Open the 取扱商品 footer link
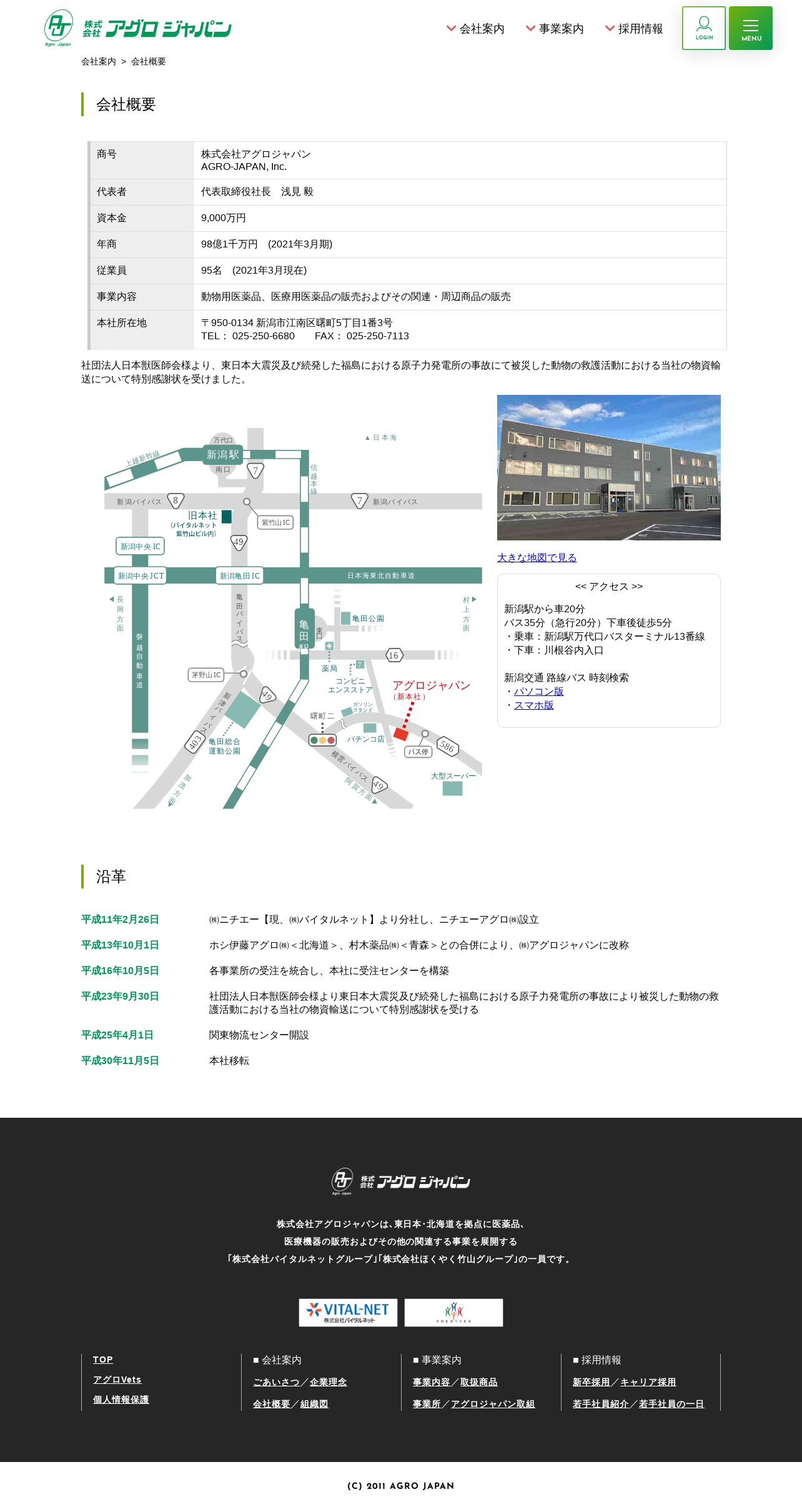 pyautogui.click(x=479, y=1382)
